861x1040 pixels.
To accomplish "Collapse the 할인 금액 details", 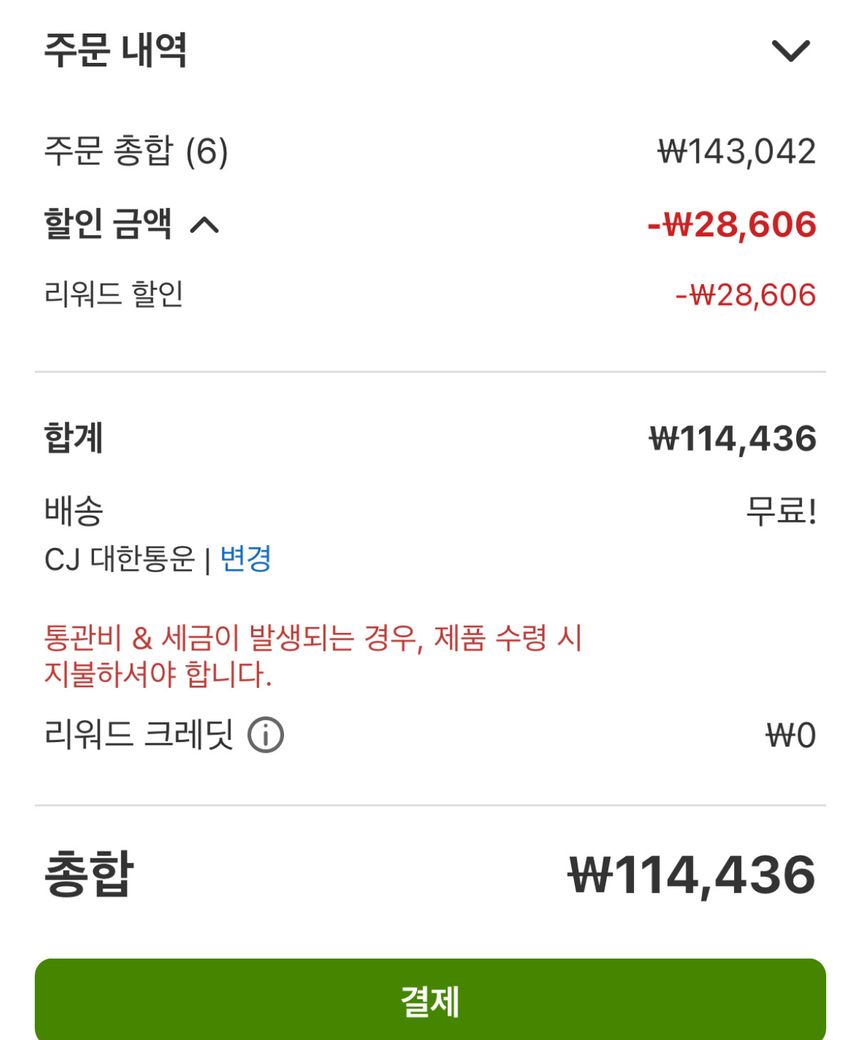I will click(x=204, y=225).
